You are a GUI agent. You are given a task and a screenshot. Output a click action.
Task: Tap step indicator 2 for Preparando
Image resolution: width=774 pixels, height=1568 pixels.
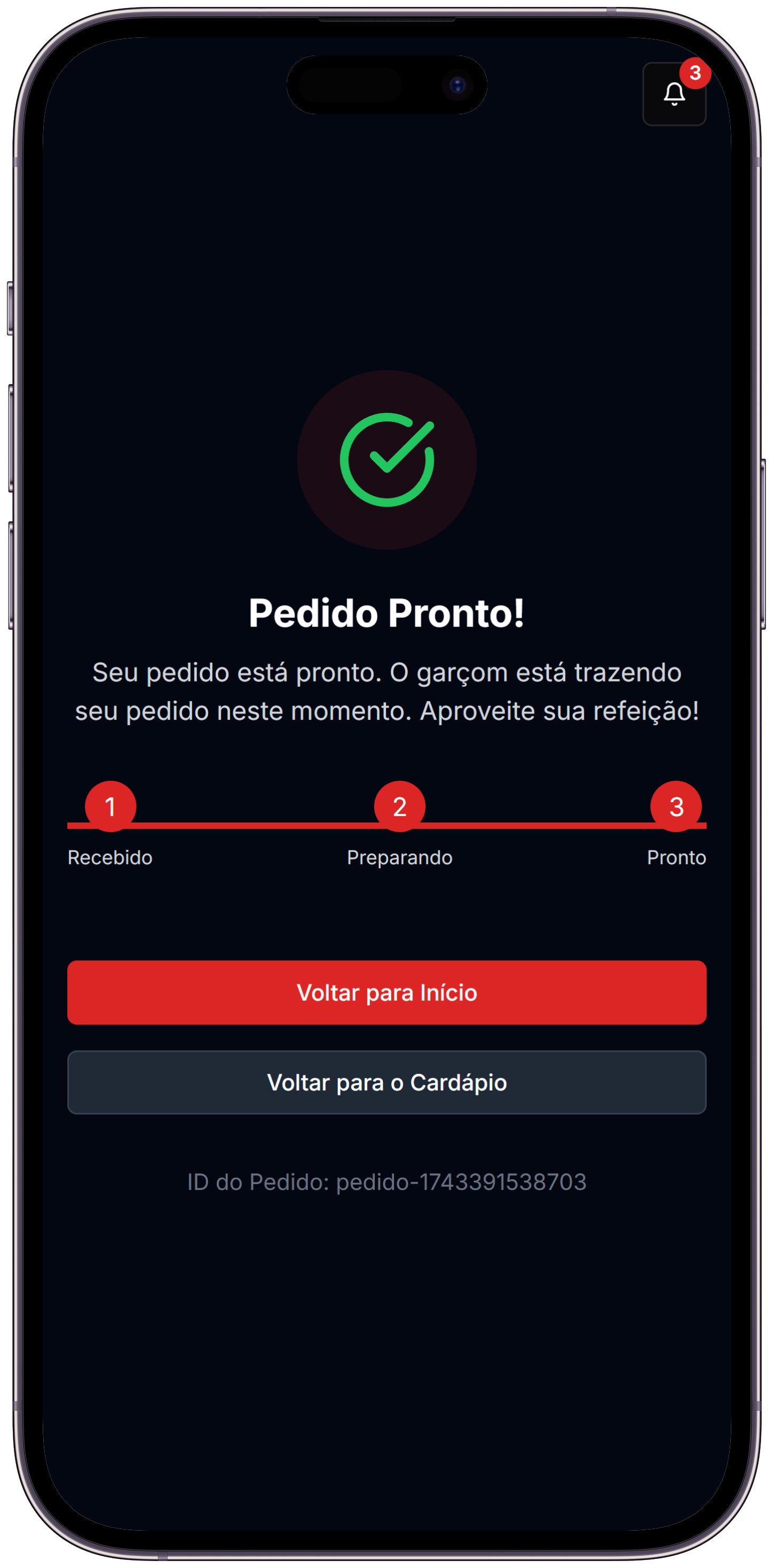click(x=400, y=806)
